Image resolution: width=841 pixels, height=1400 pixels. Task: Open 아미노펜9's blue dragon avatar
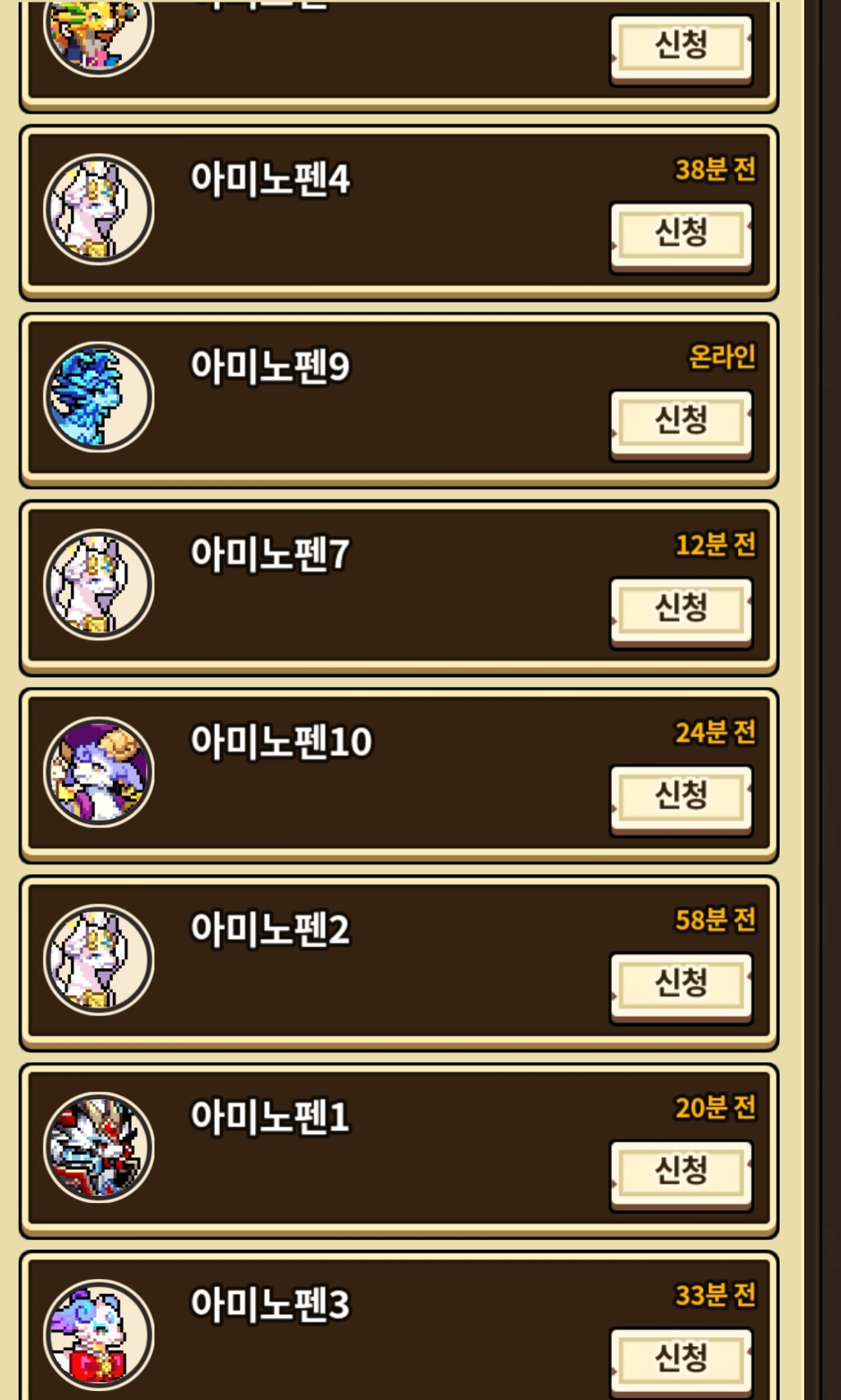(x=98, y=397)
